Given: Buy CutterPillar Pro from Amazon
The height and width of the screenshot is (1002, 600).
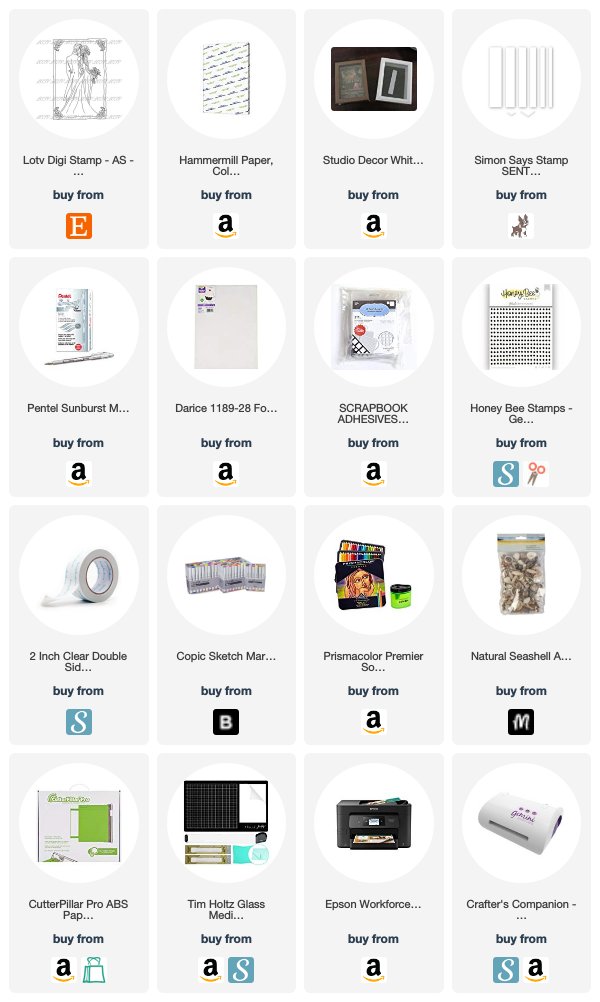Looking at the screenshot, I should [x=63, y=970].
